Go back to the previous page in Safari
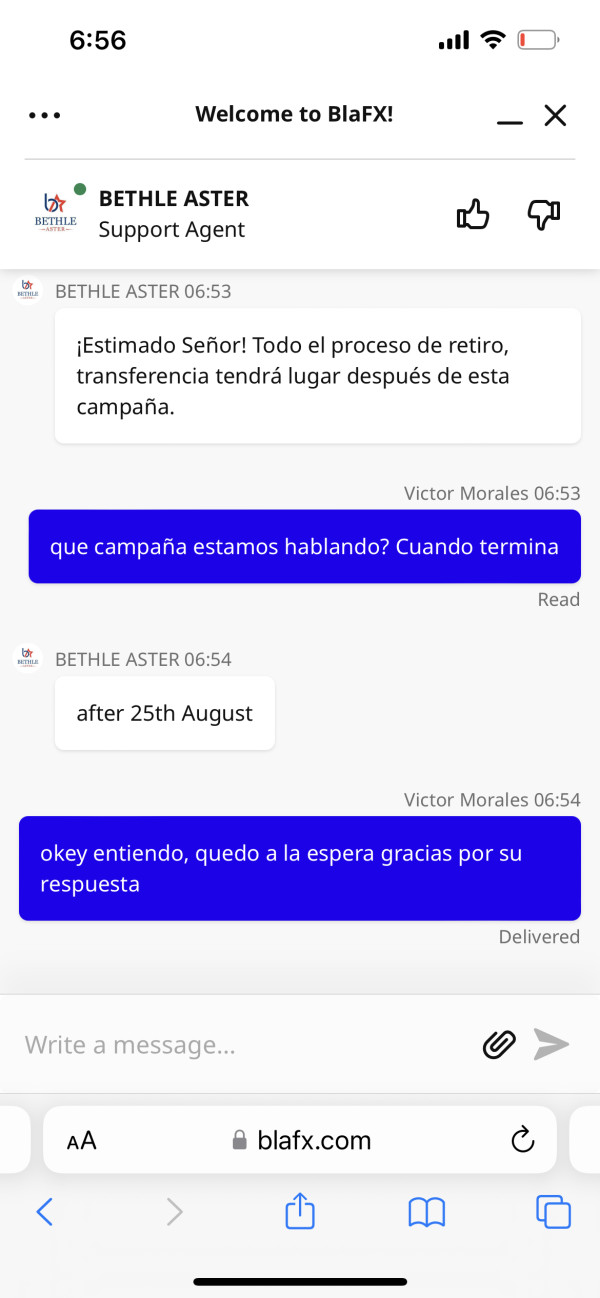600x1298 pixels. point(44,1212)
